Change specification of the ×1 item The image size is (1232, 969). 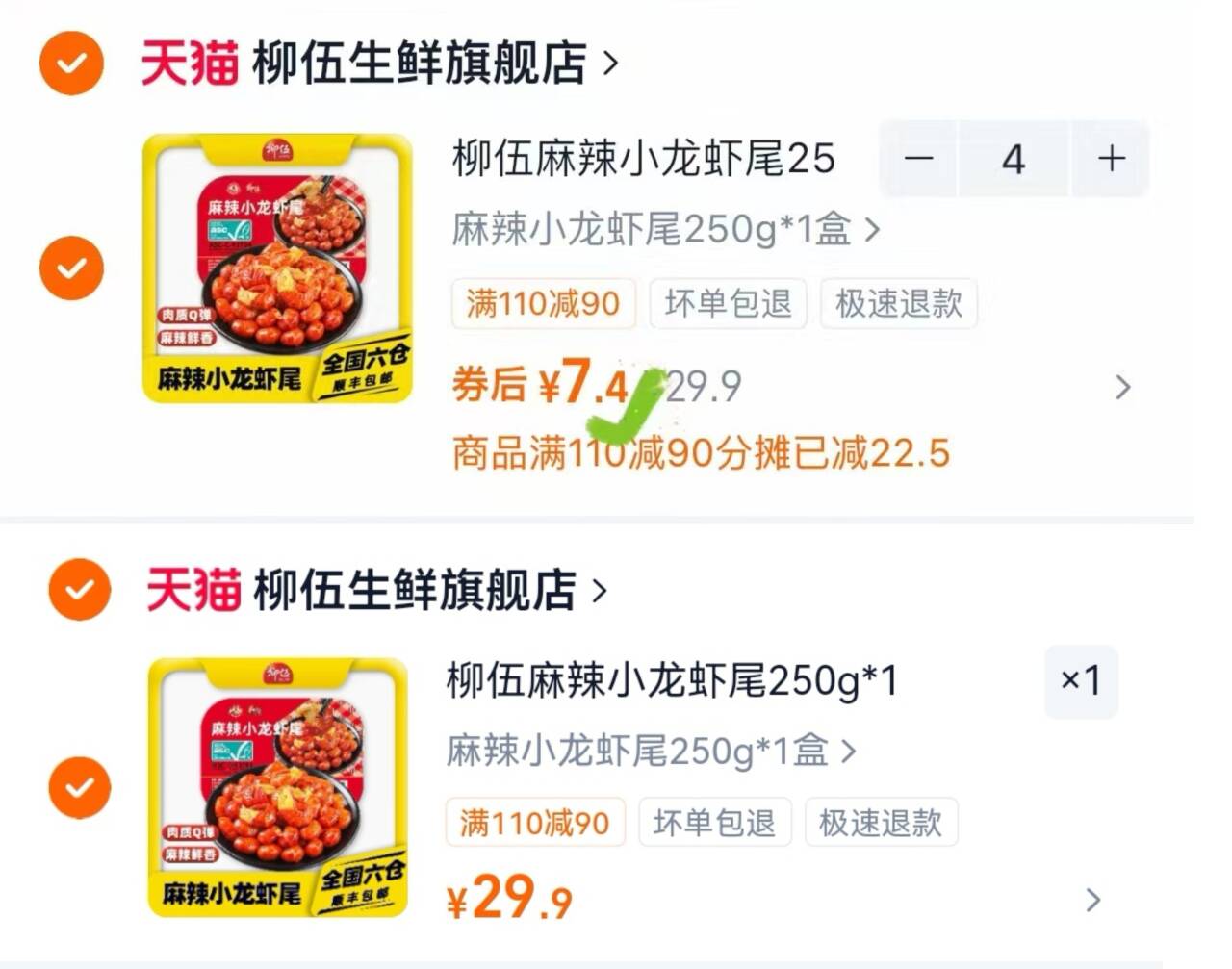point(651,751)
